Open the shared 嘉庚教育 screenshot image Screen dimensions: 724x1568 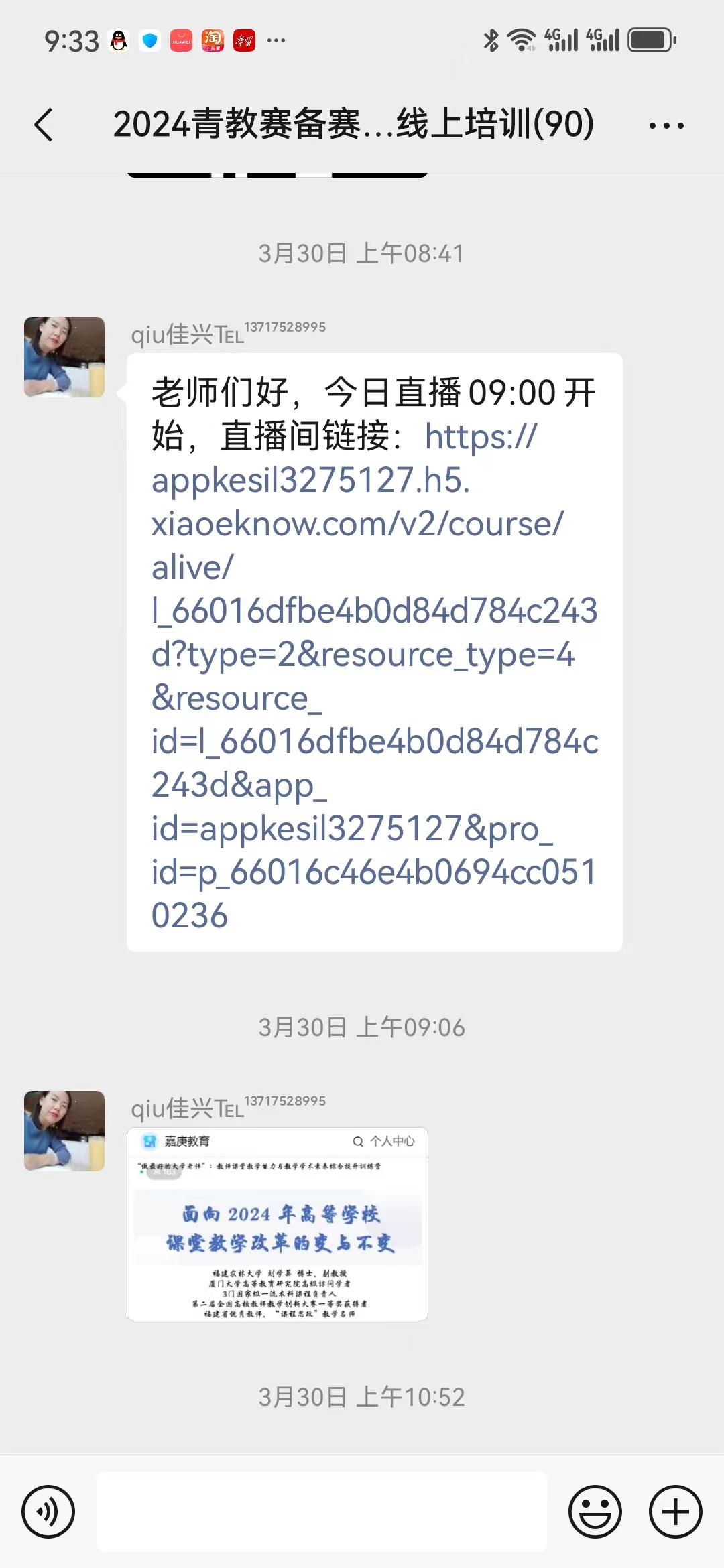[x=277, y=1224]
